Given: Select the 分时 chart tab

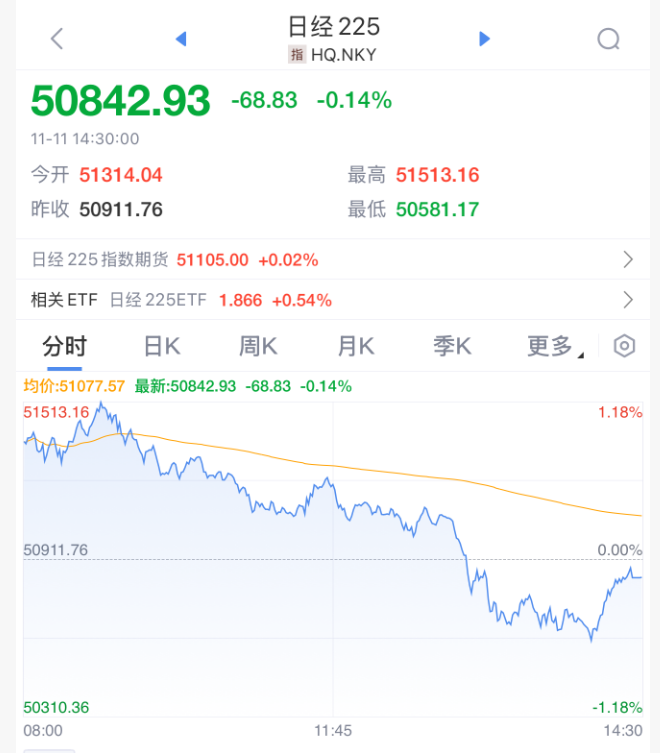Looking at the screenshot, I should coord(65,347).
